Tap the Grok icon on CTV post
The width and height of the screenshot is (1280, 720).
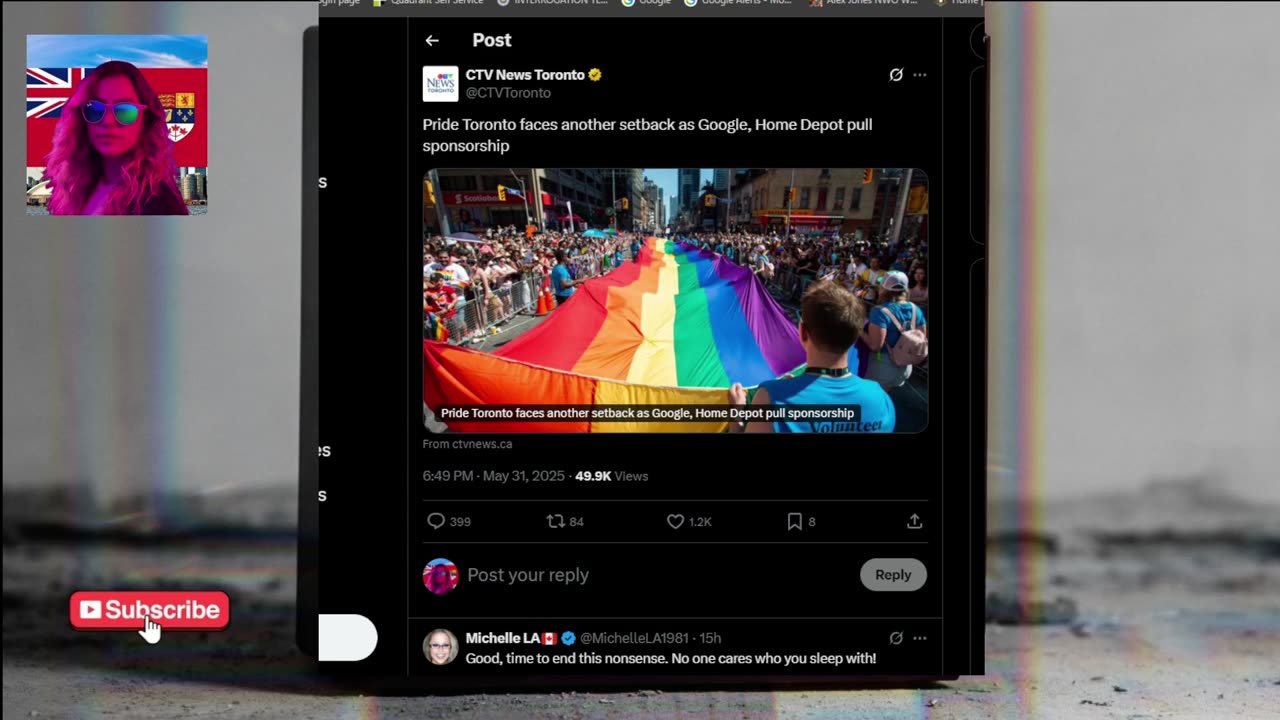[896, 75]
